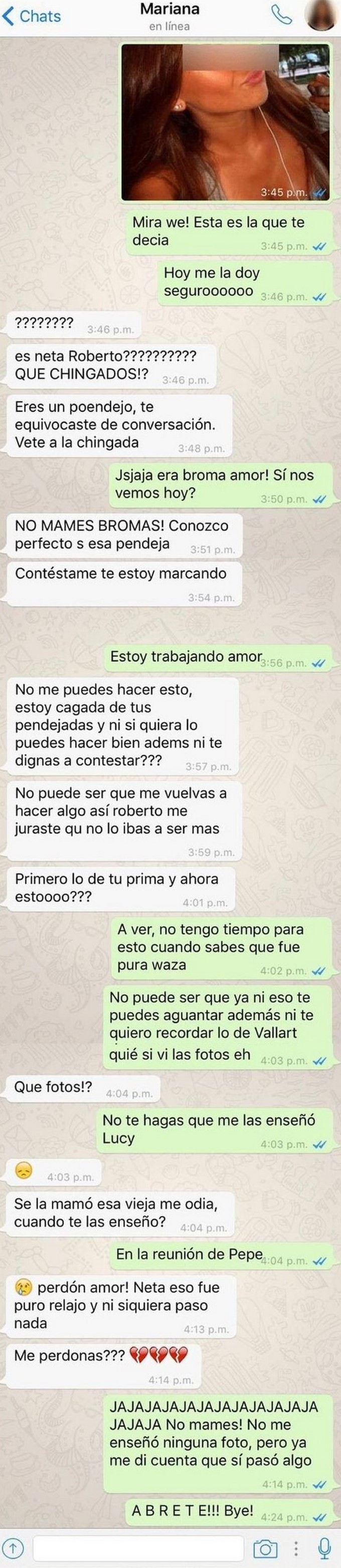
Task: Go back to the Chats list
Action: (x=32, y=16)
